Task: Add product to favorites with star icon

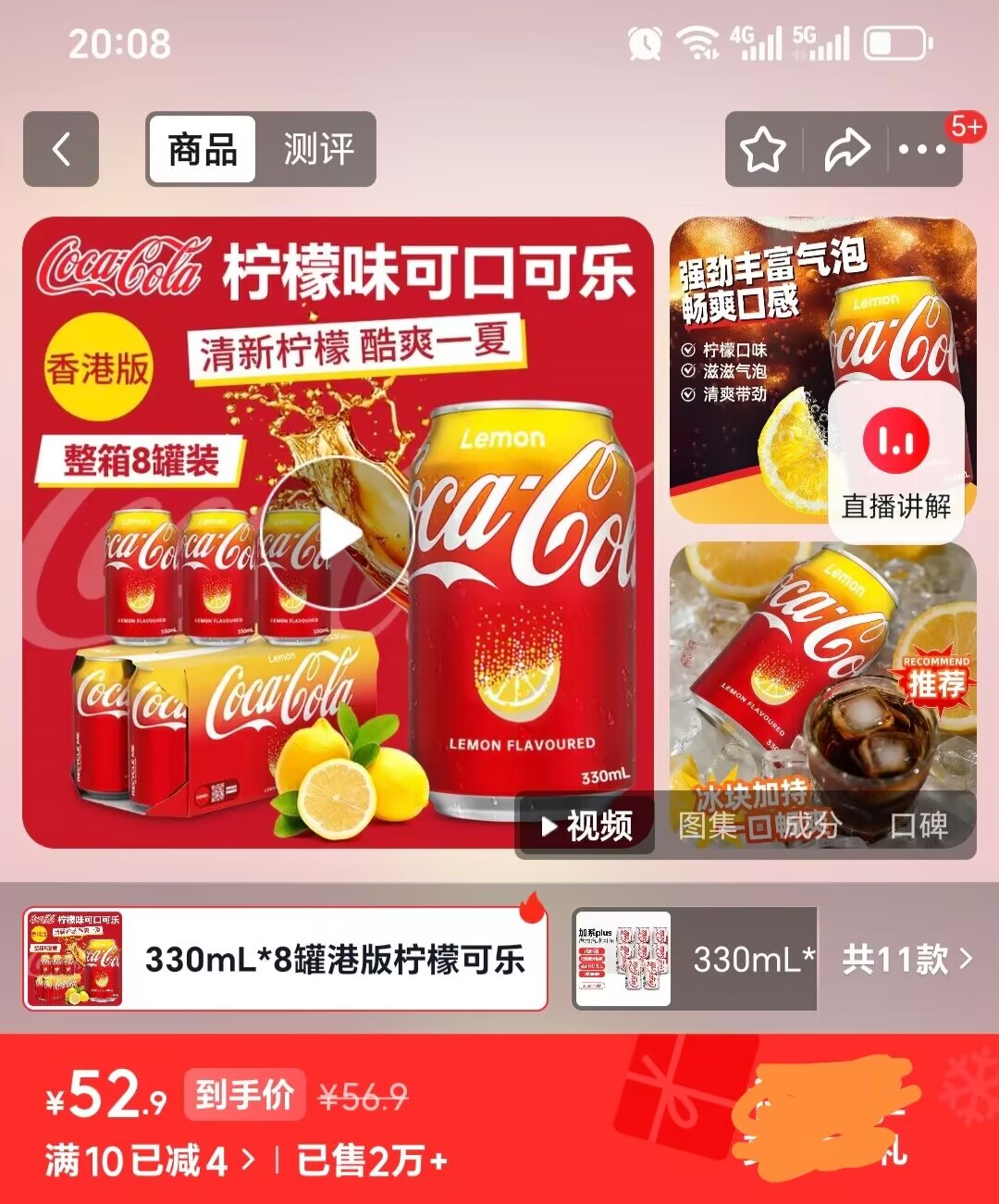Action: 762,150
